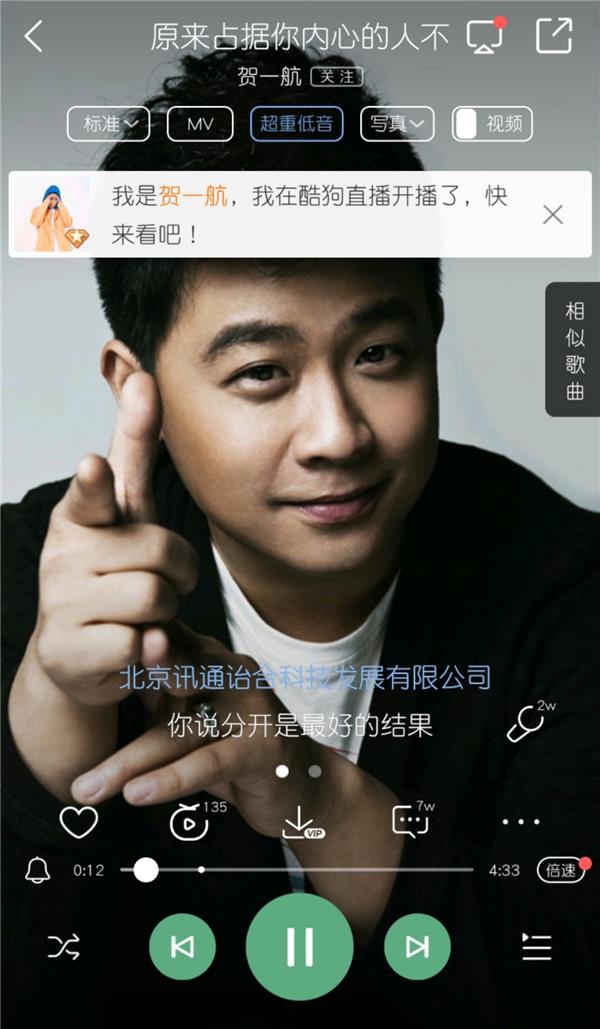Open the MV for this song

[x=200, y=125]
